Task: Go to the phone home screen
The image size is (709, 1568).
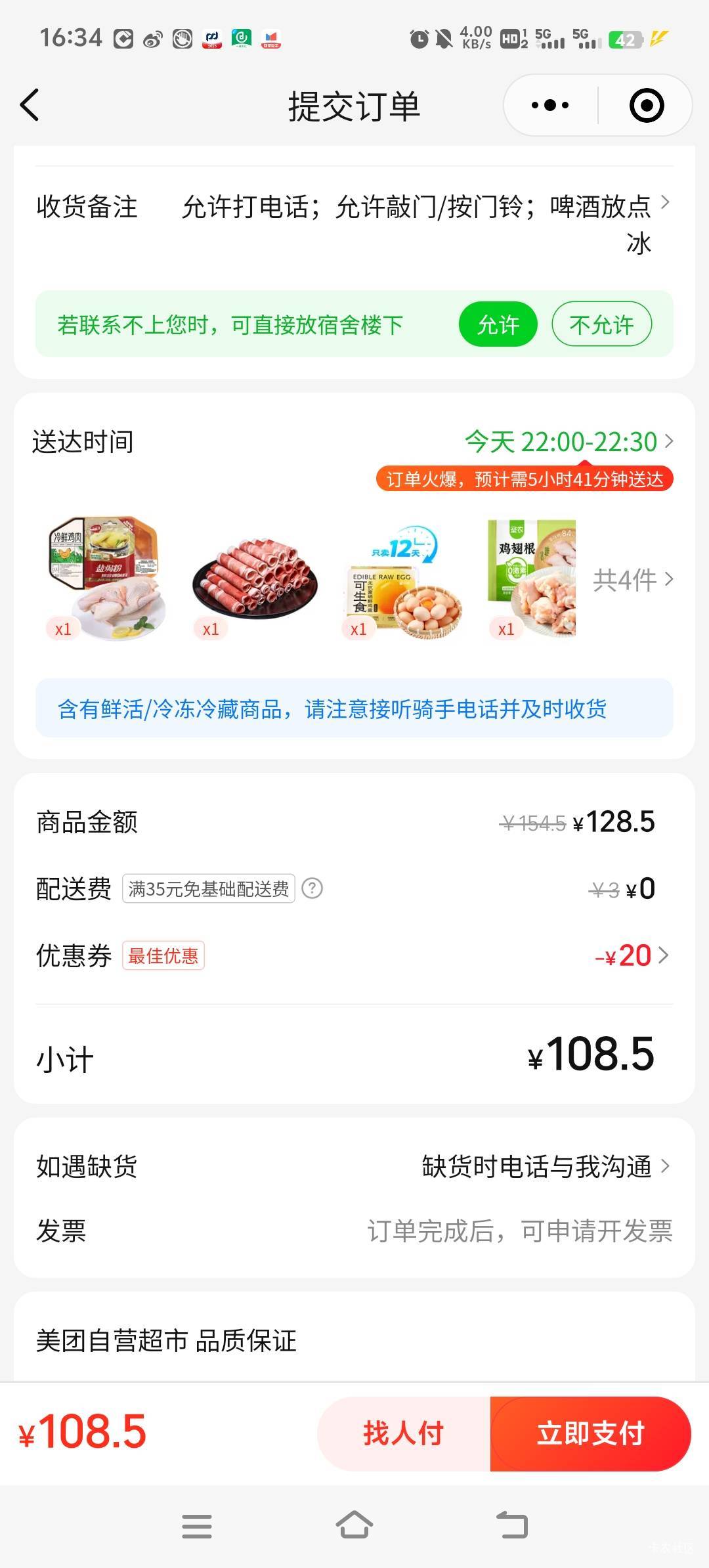Action: (354, 1526)
